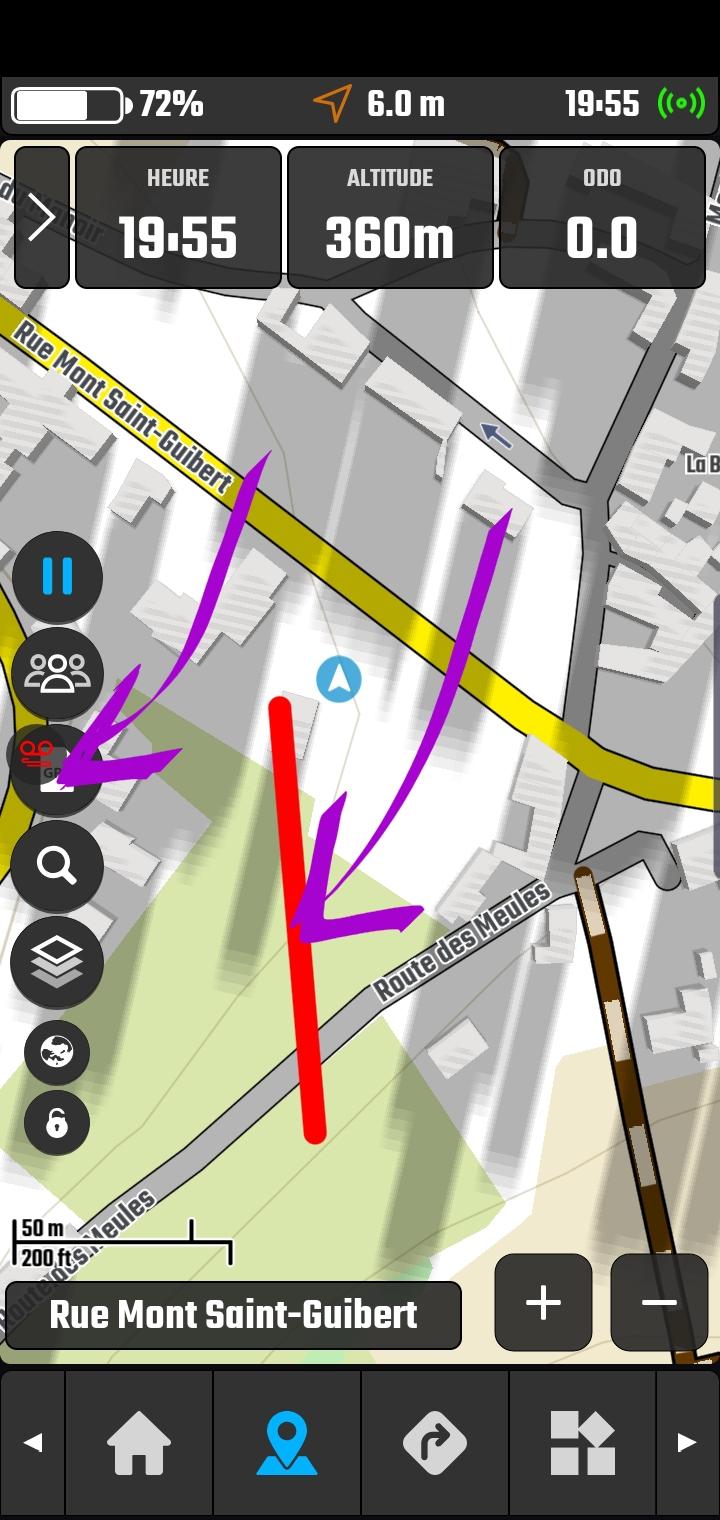Image resolution: width=720 pixels, height=1520 pixels.
Task: Switch to the map location tab
Action: coord(287,1442)
